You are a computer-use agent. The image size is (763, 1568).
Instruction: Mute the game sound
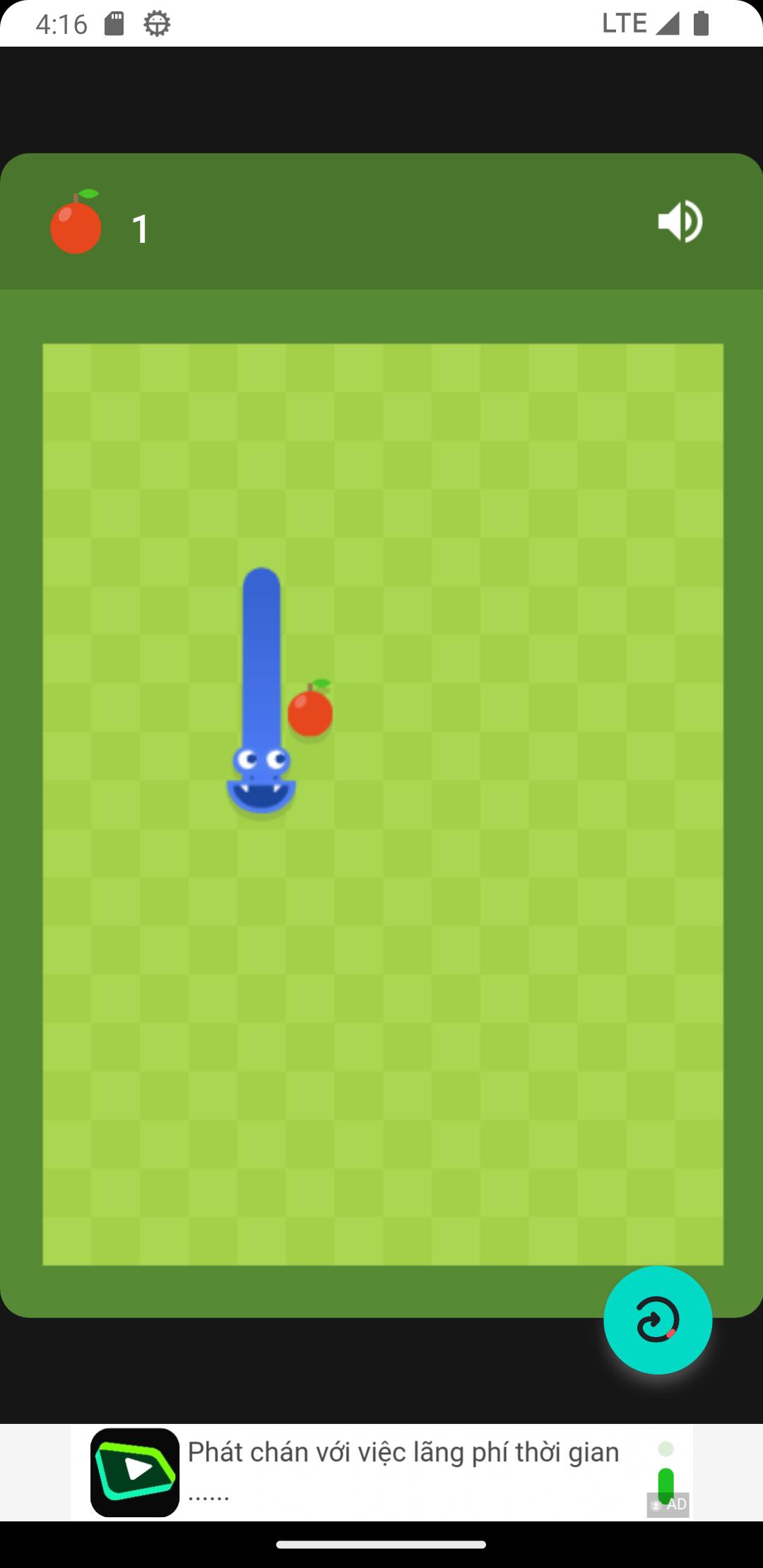pos(680,222)
